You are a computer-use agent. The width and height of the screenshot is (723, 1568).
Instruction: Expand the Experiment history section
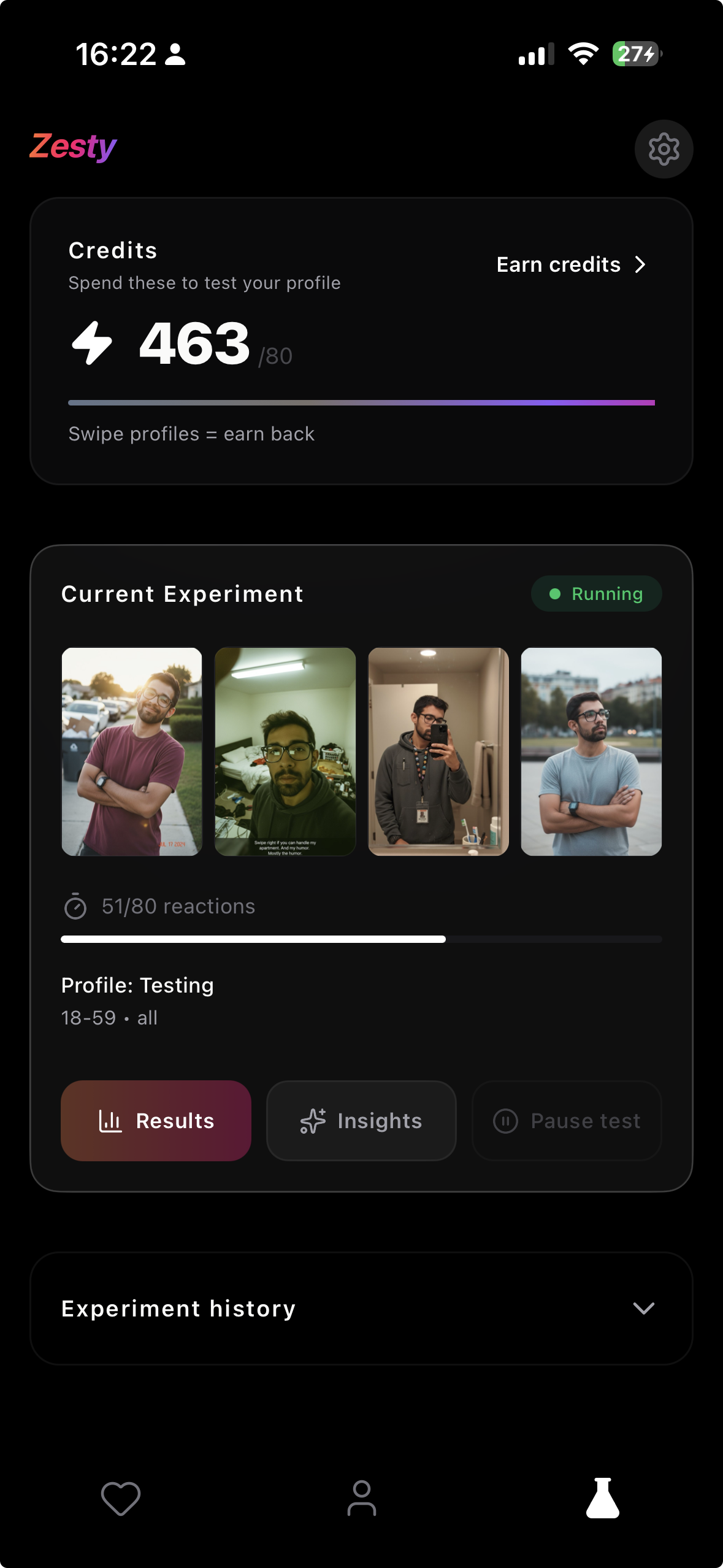(361, 1308)
